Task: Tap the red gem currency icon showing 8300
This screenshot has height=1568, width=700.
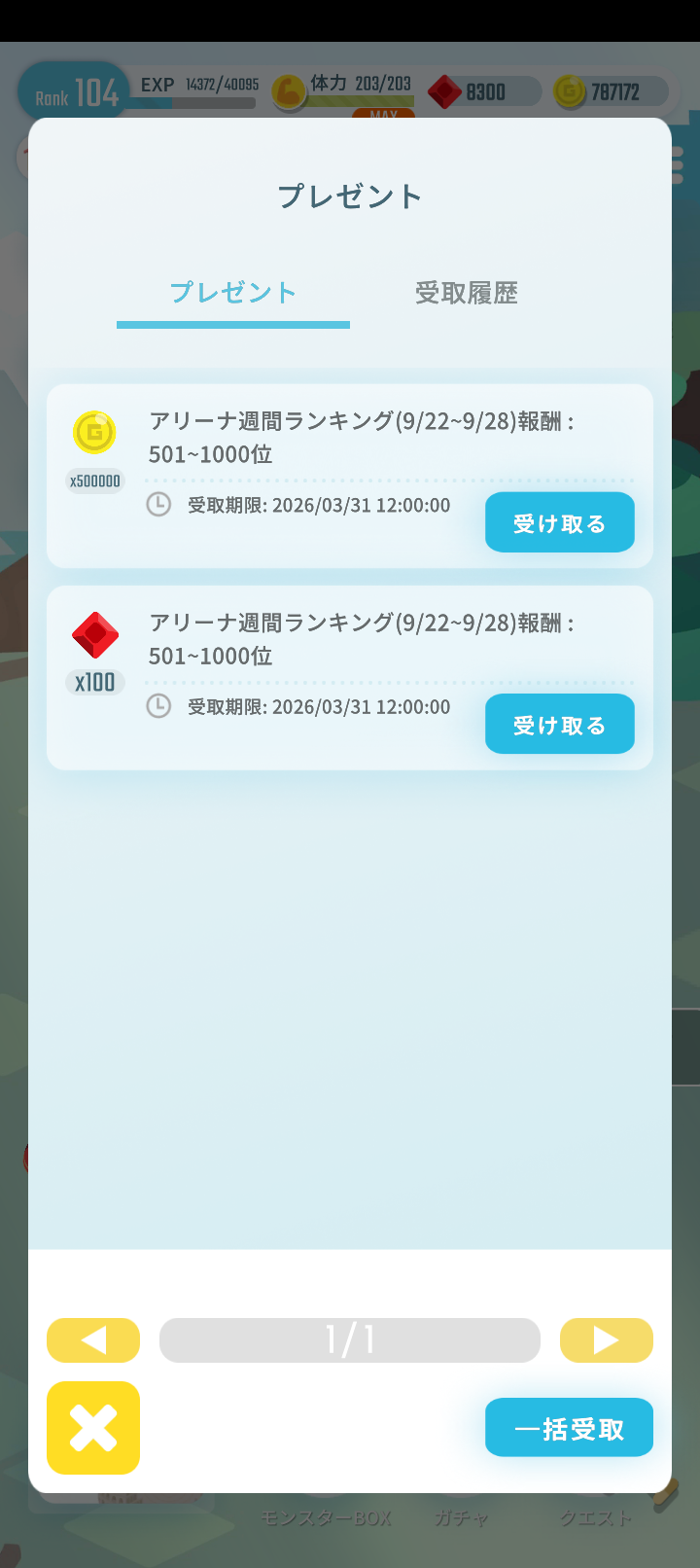Action: click(446, 90)
